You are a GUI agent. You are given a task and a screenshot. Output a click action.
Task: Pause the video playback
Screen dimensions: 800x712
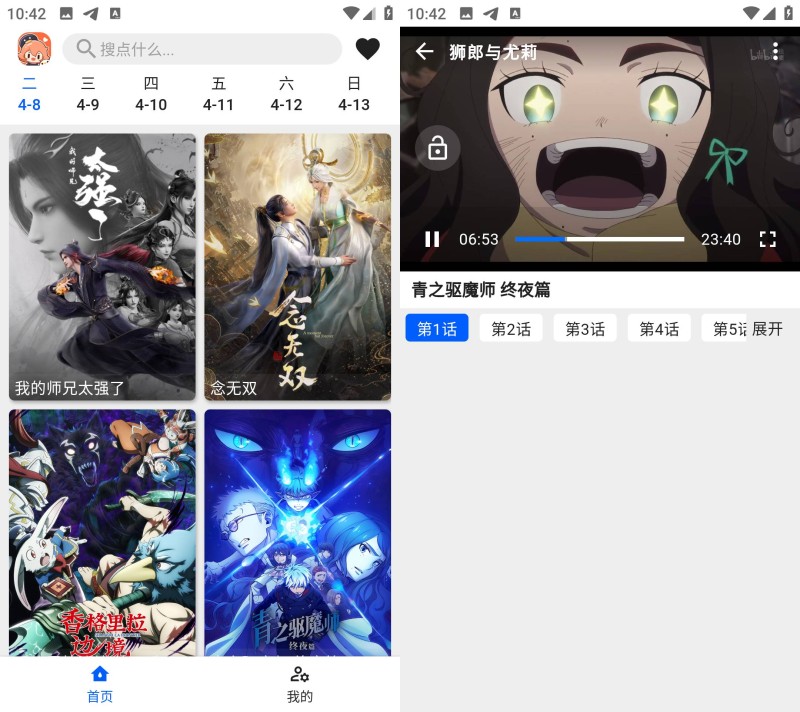pyautogui.click(x=432, y=239)
